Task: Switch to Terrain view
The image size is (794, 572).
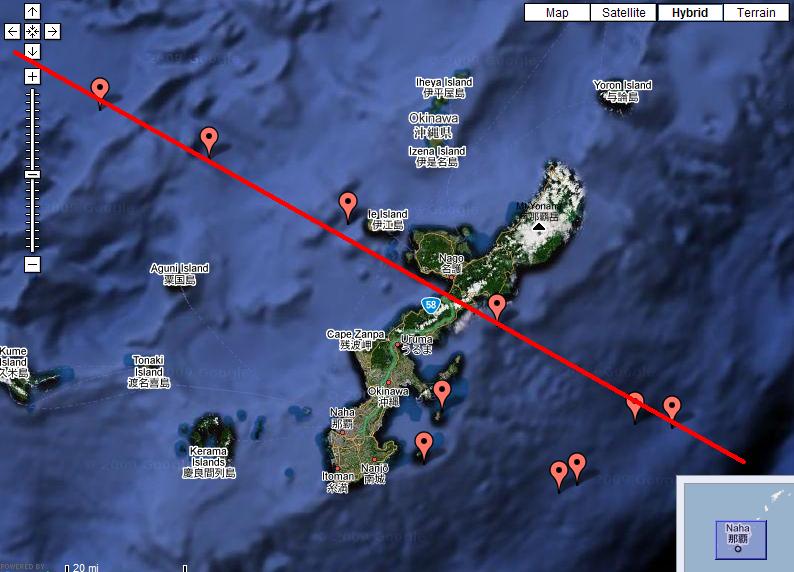Action: click(x=756, y=12)
